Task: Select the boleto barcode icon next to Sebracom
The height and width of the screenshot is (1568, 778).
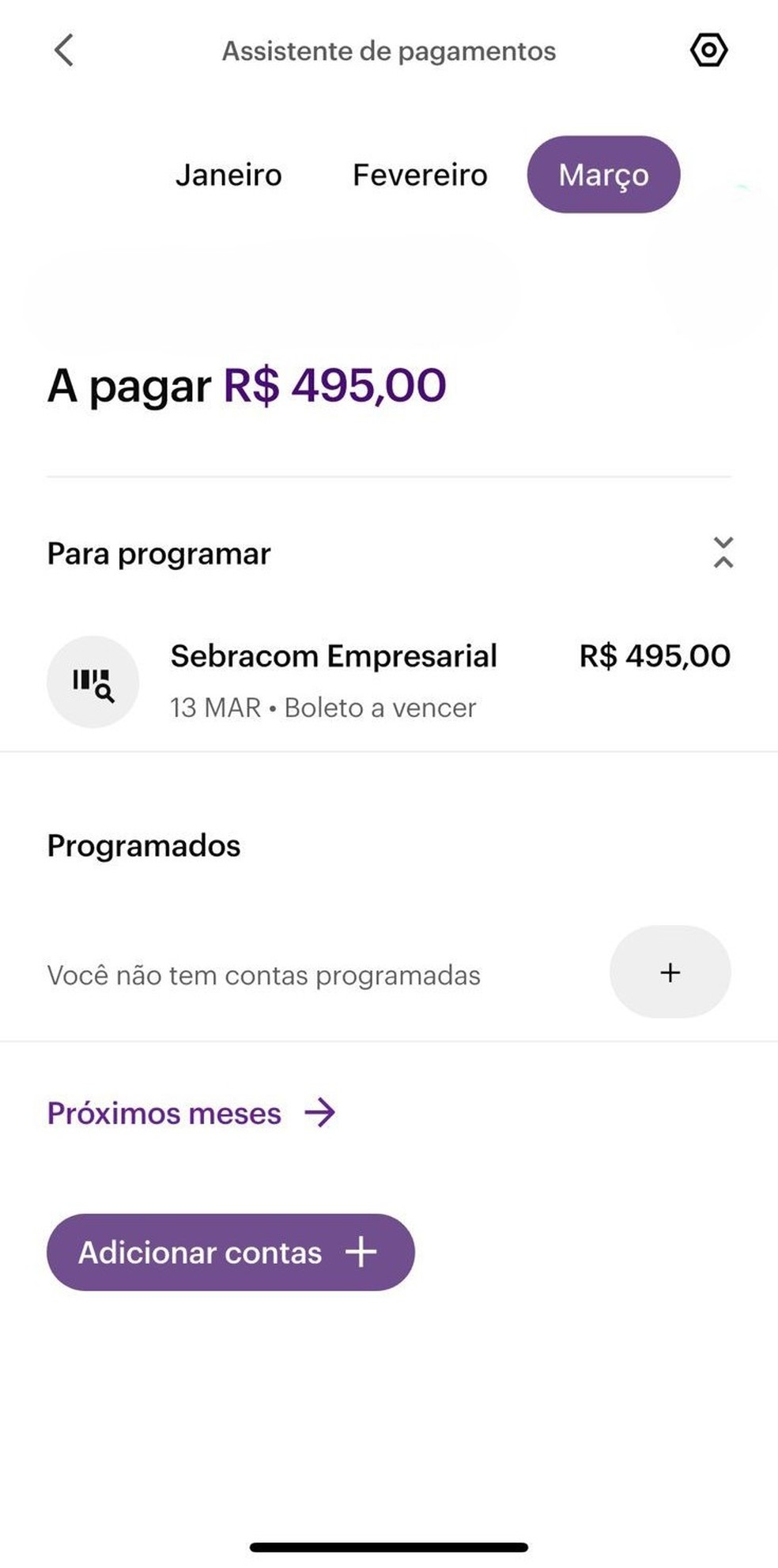Action: [93, 682]
